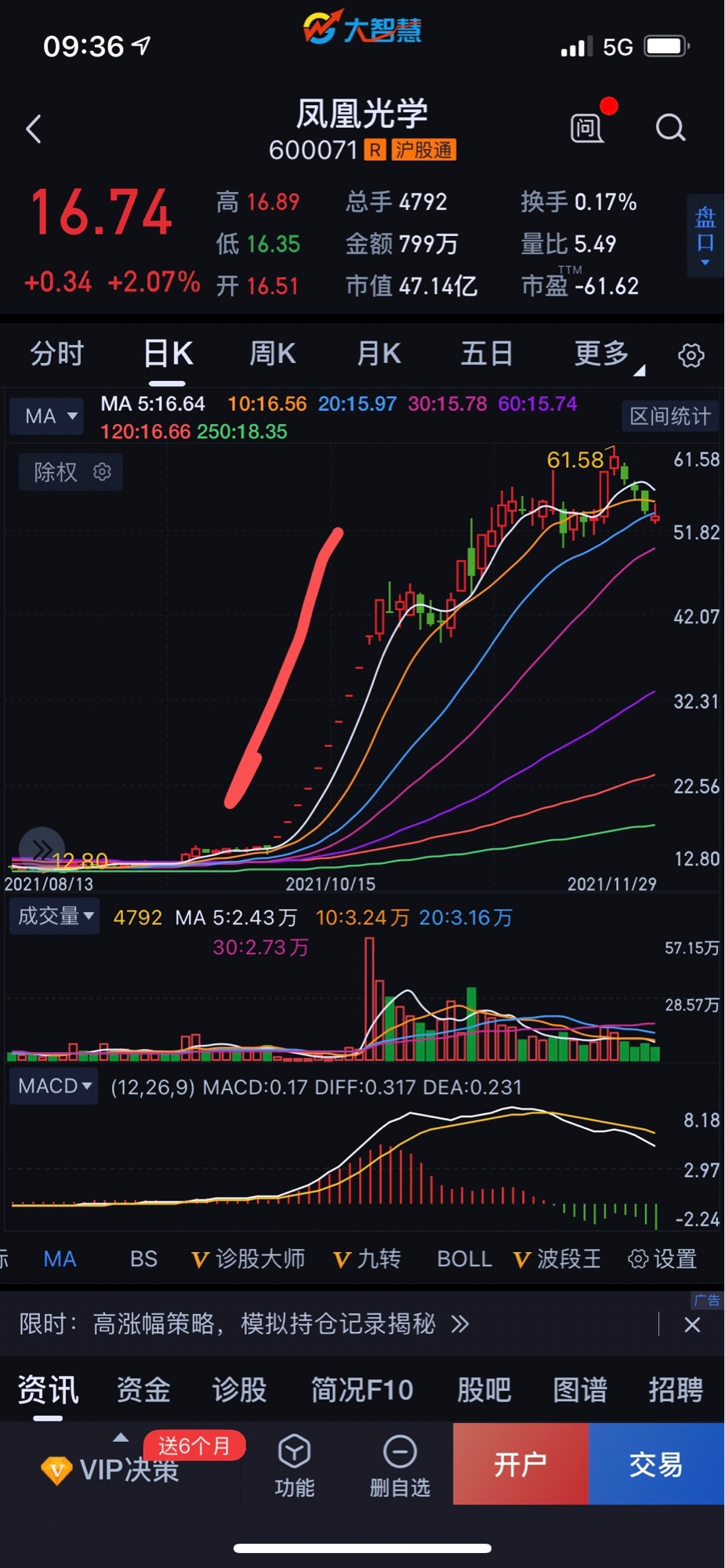
Task: Switch to the 周K tab
Action: [272, 354]
